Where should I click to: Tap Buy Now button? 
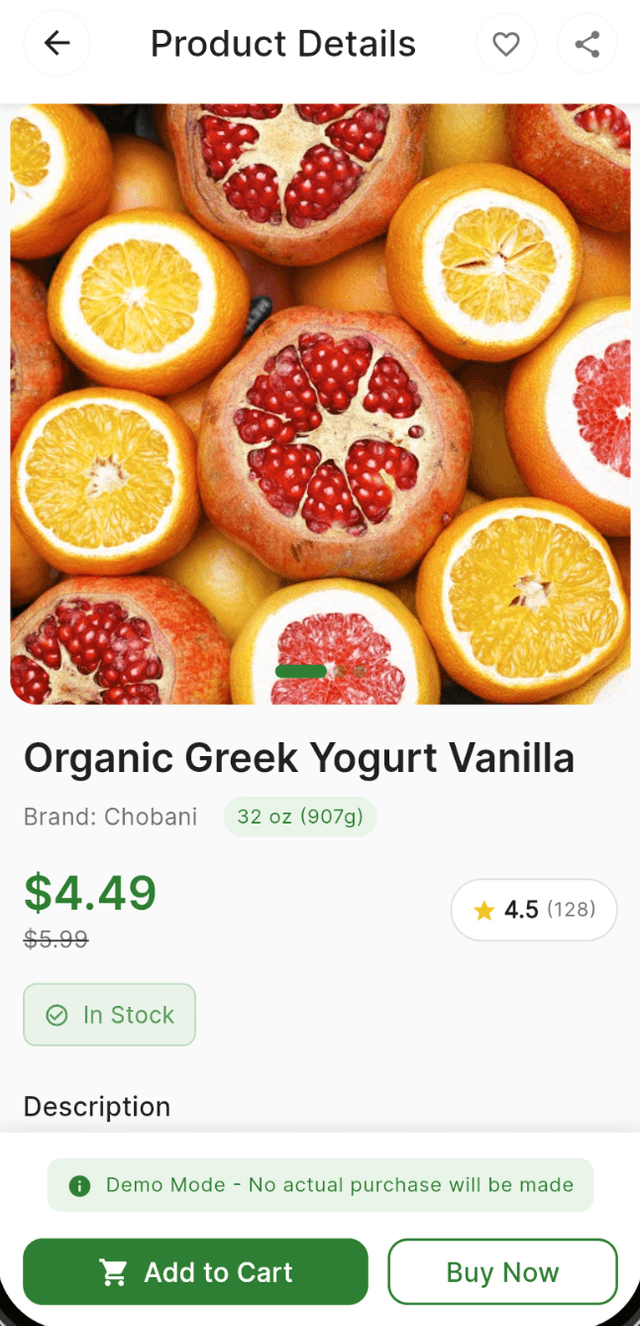click(x=502, y=1272)
